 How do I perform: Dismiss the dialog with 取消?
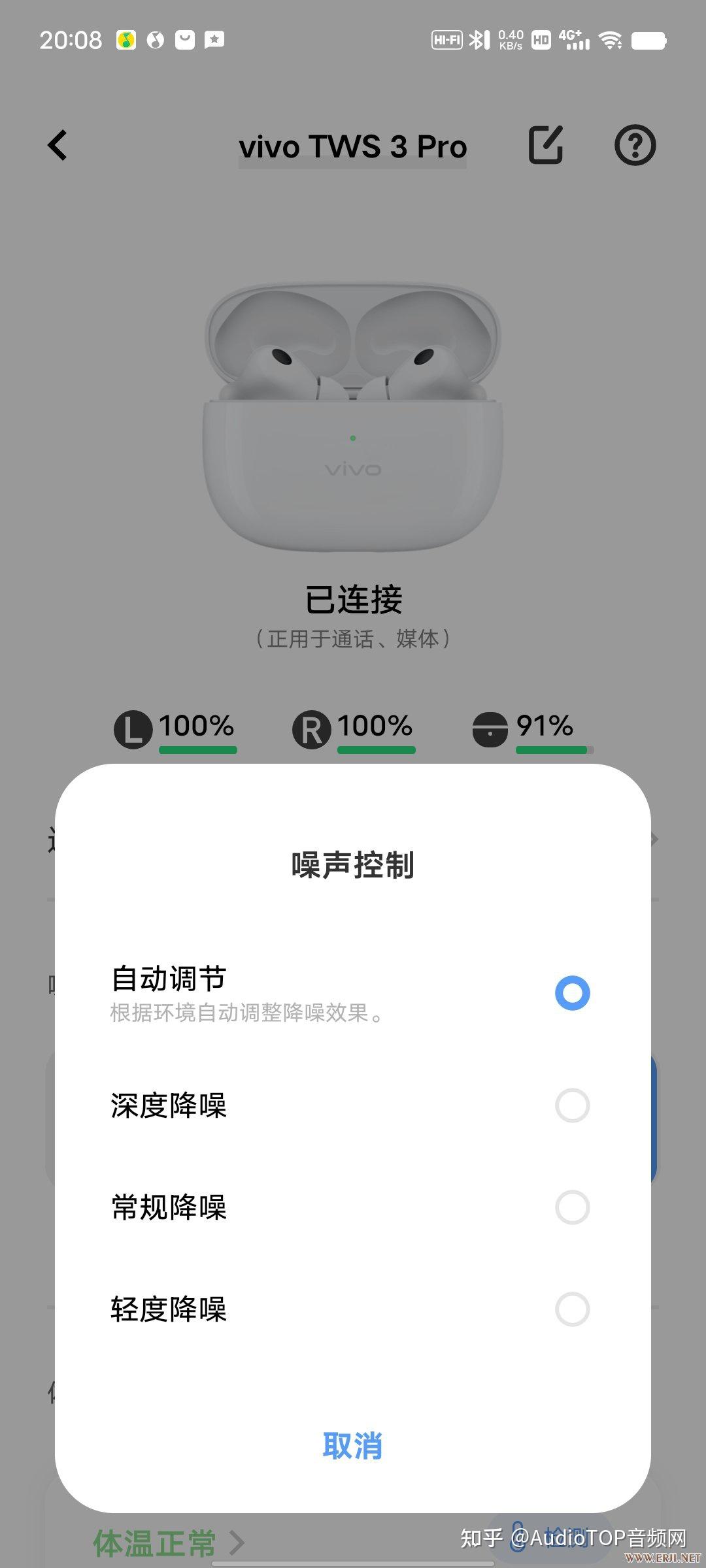coord(352,1446)
